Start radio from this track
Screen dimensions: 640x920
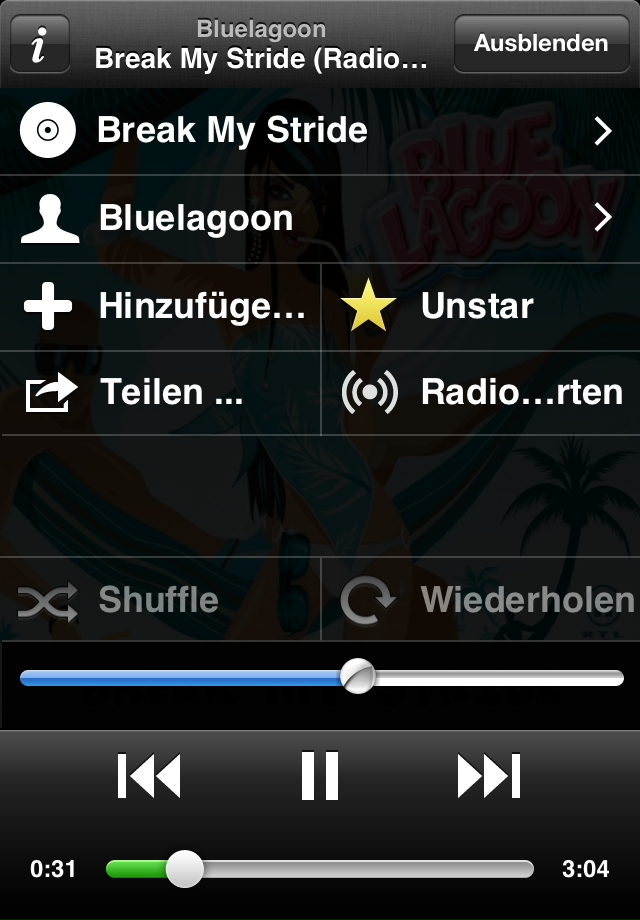(480, 392)
